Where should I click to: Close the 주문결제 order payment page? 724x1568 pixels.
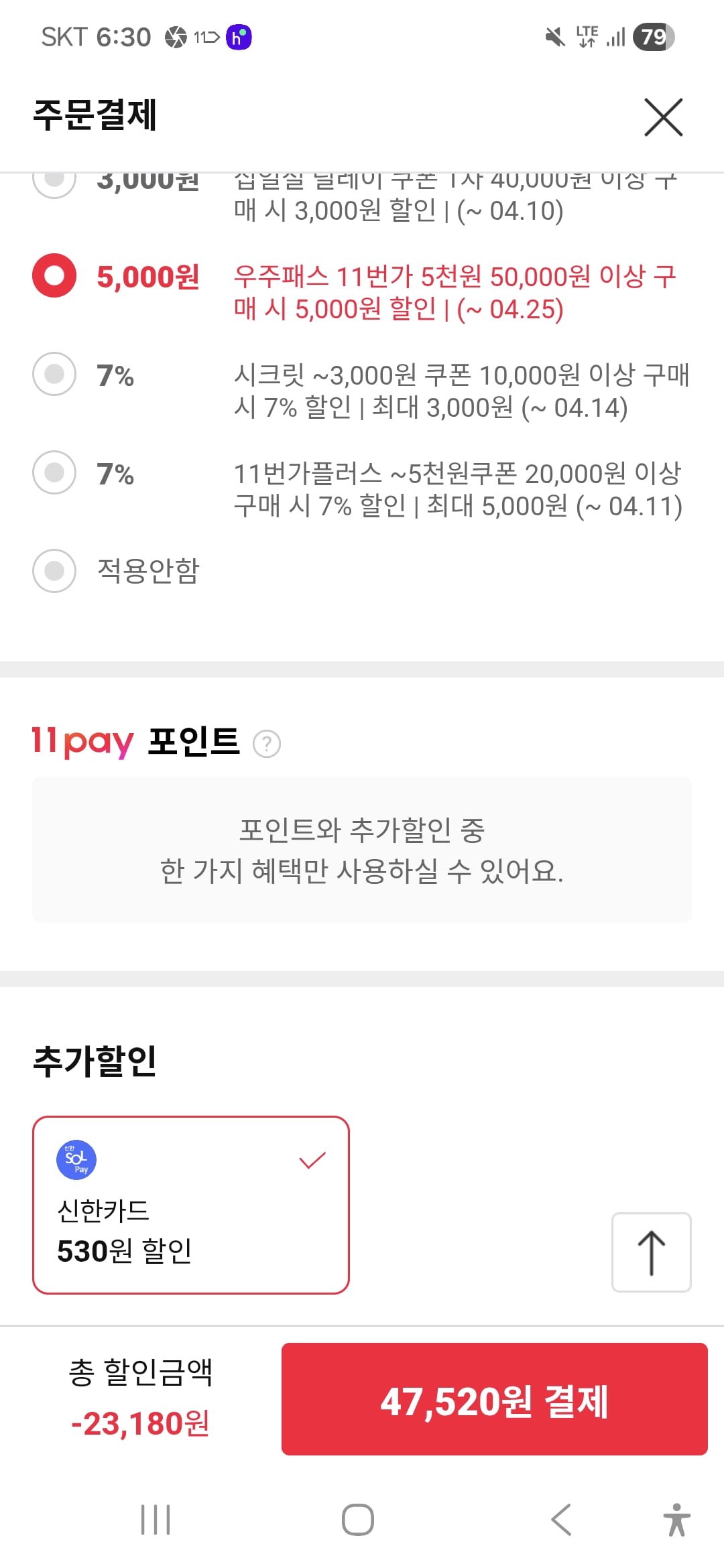click(663, 117)
